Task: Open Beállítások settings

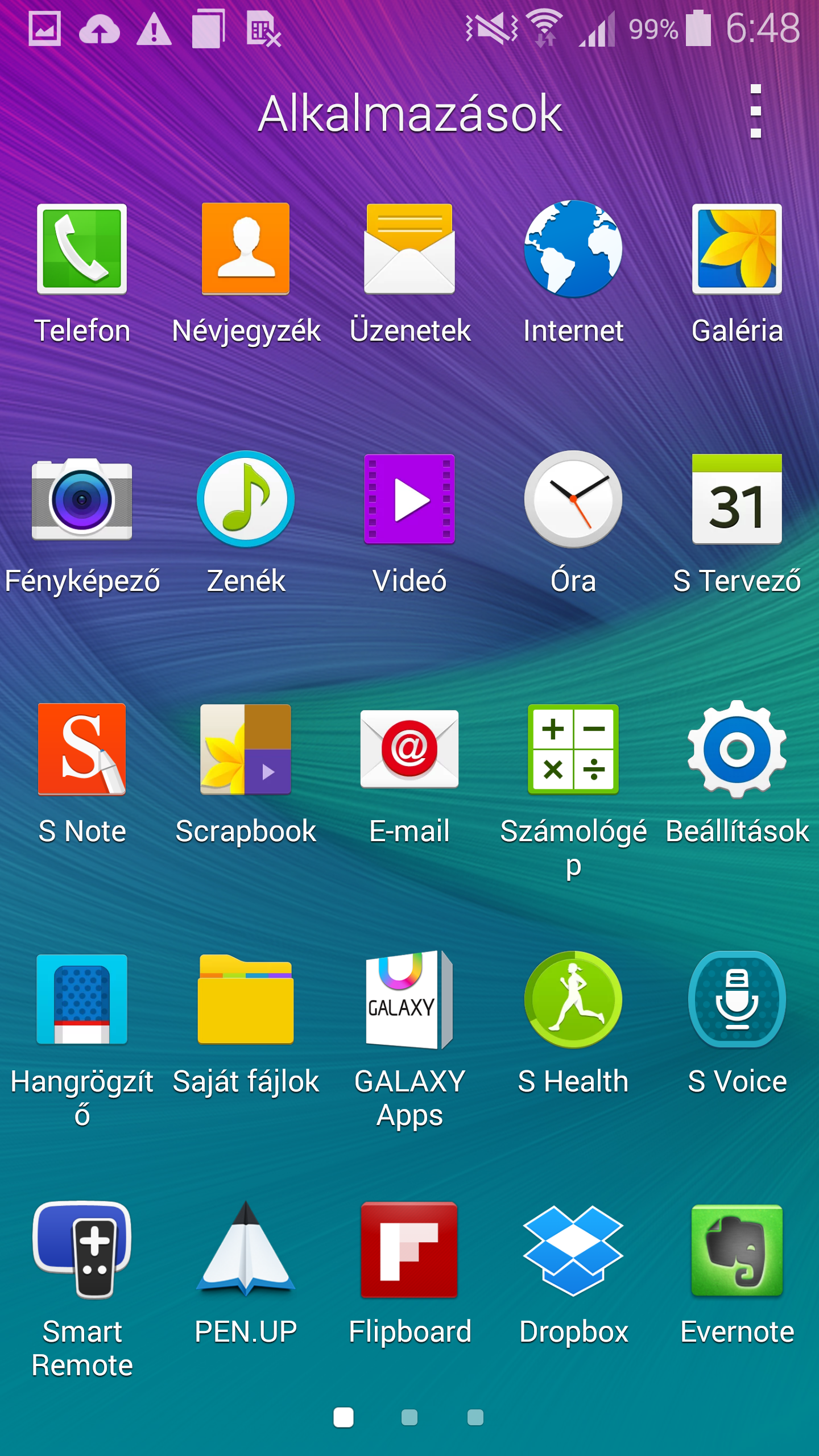Action: [x=737, y=750]
